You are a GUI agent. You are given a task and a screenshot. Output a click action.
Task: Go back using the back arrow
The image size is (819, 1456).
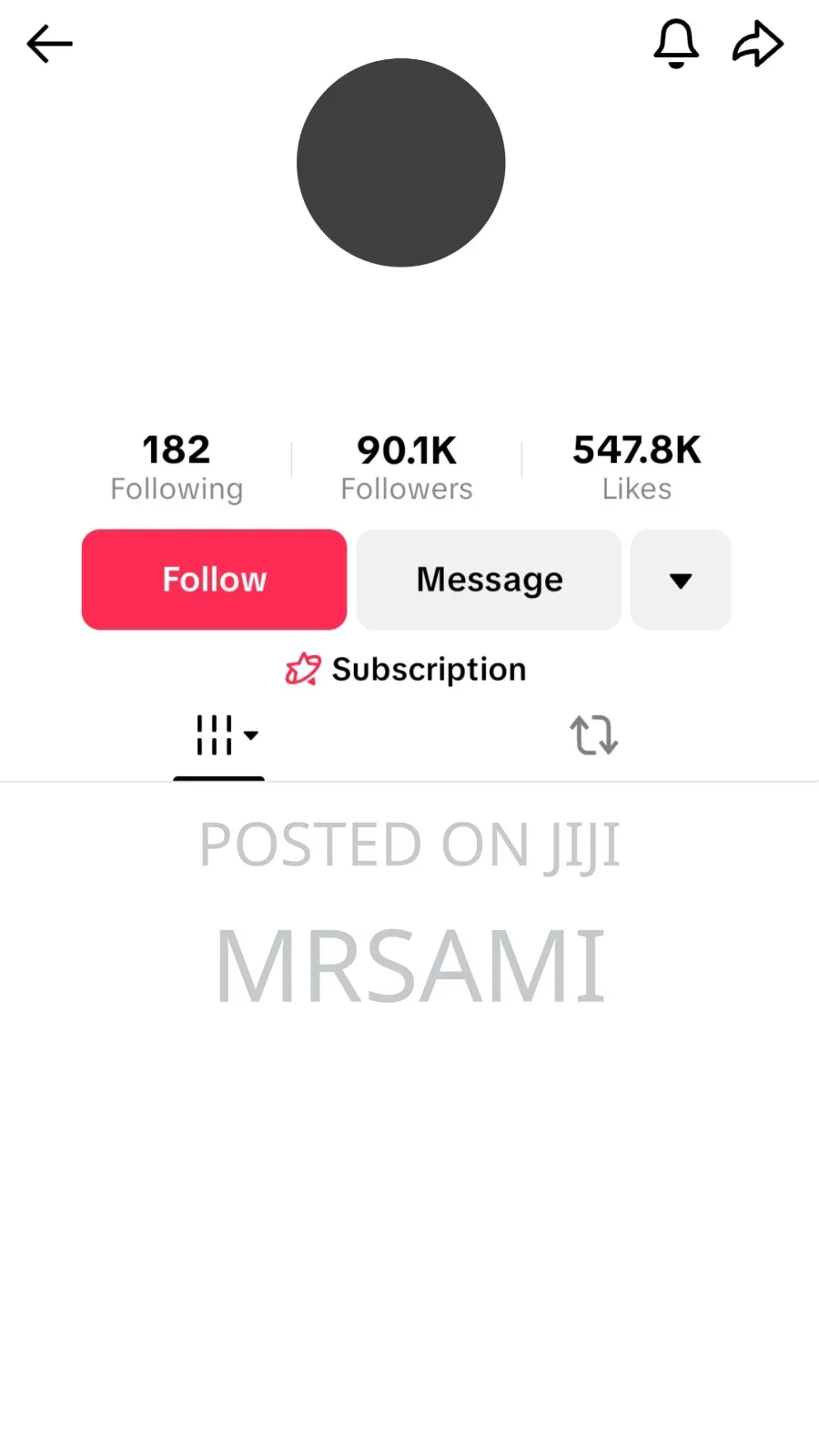point(49,44)
